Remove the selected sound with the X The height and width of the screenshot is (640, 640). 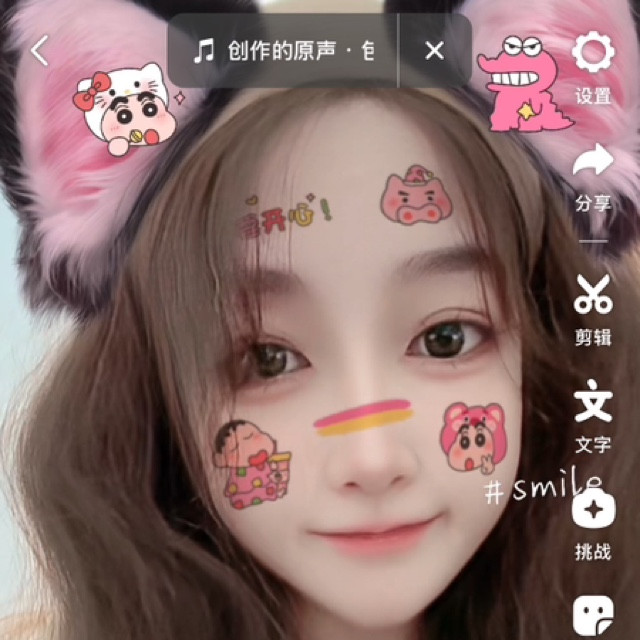click(x=434, y=51)
